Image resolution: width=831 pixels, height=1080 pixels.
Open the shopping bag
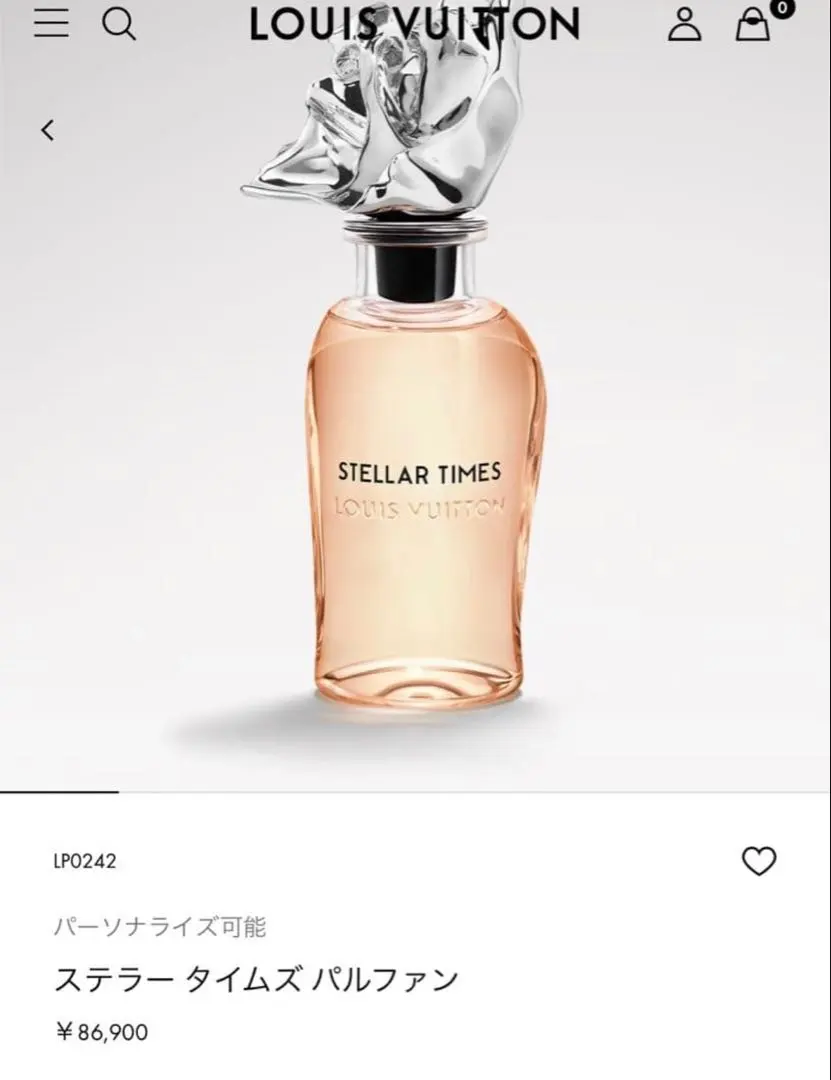click(753, 24)
